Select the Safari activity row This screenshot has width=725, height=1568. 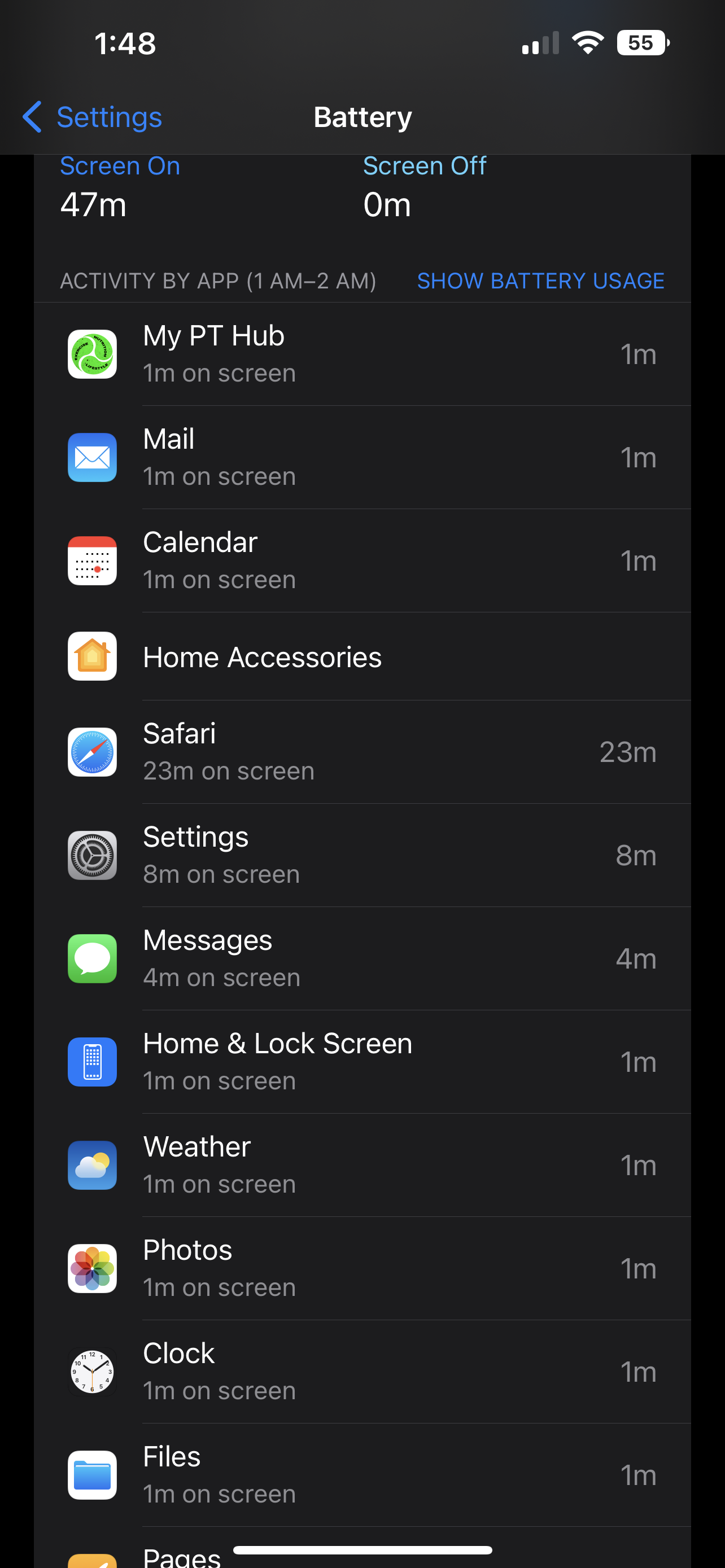pos(362,752)
